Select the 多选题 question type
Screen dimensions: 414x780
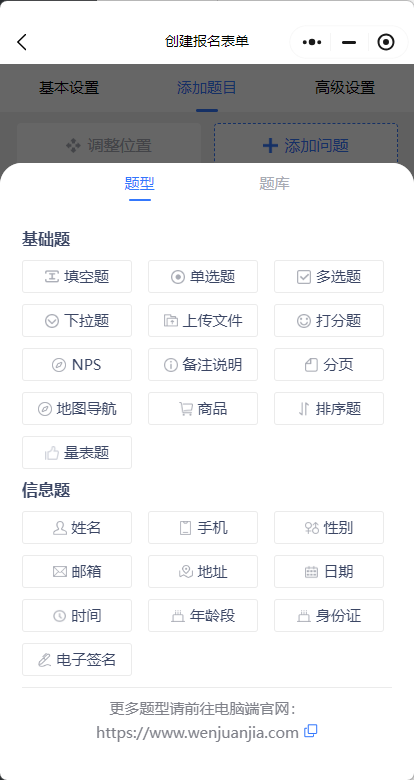(x=329, y=277)
